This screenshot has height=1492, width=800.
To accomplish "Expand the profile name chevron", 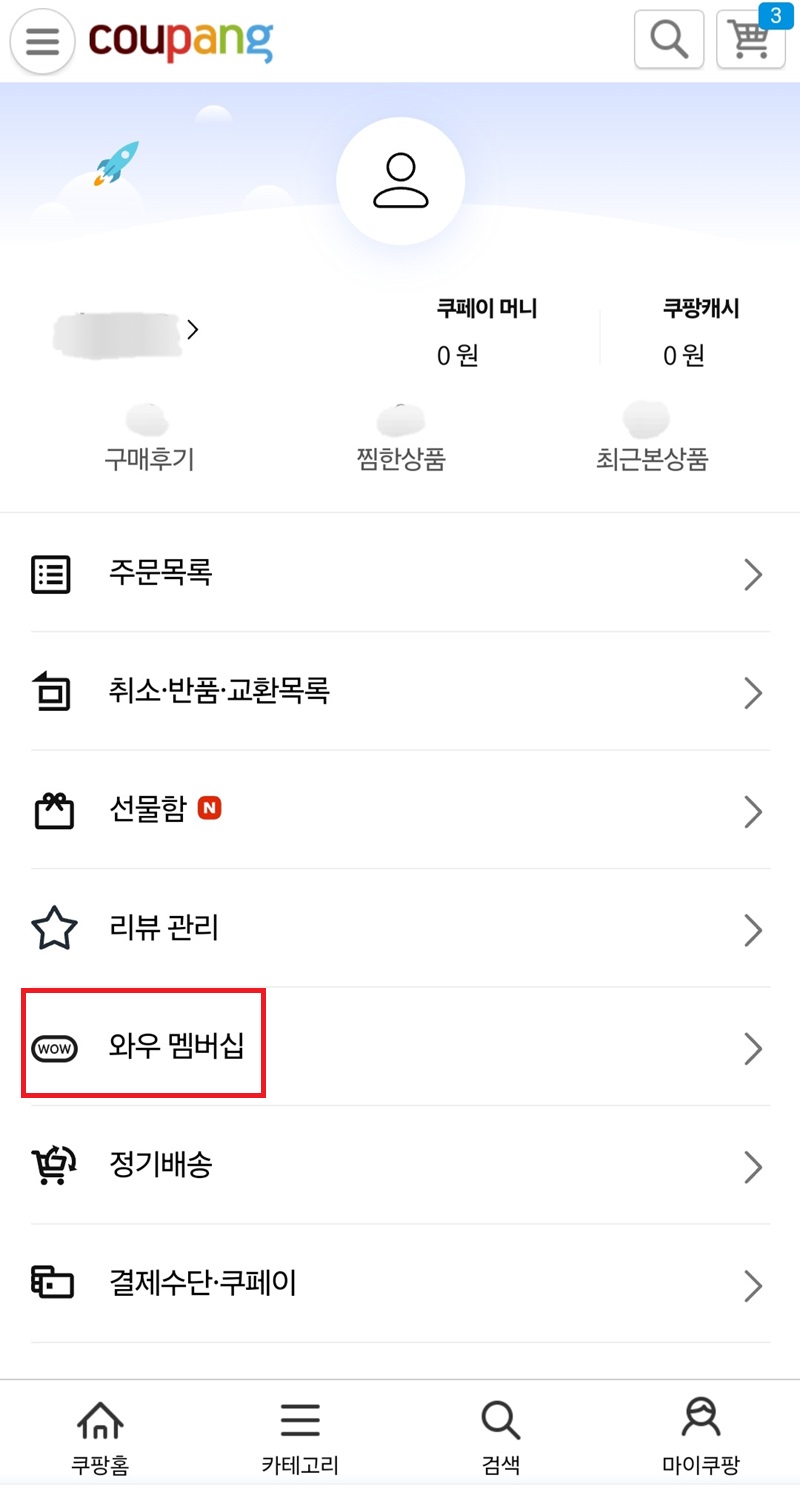I will 194,329.
